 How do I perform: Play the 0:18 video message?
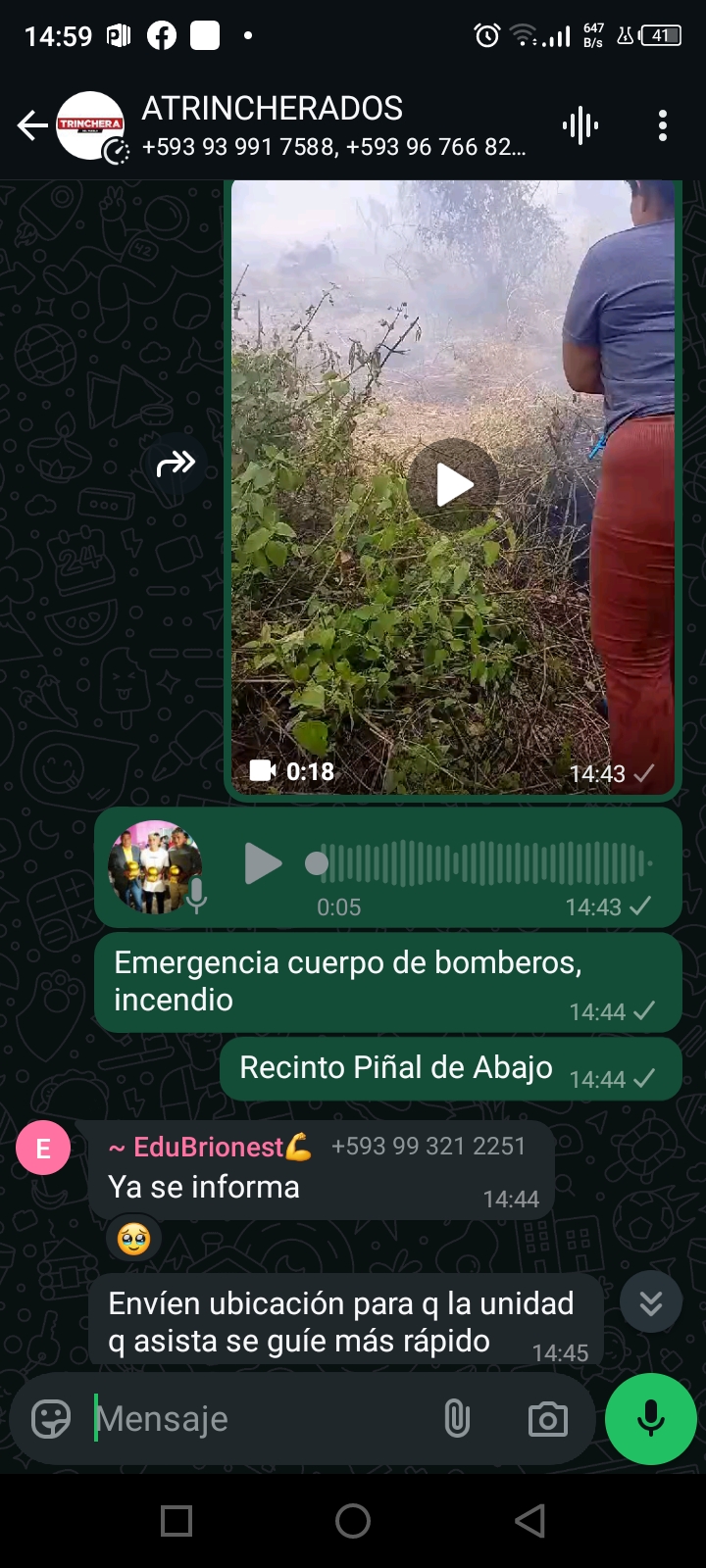(x=453, y=484)
